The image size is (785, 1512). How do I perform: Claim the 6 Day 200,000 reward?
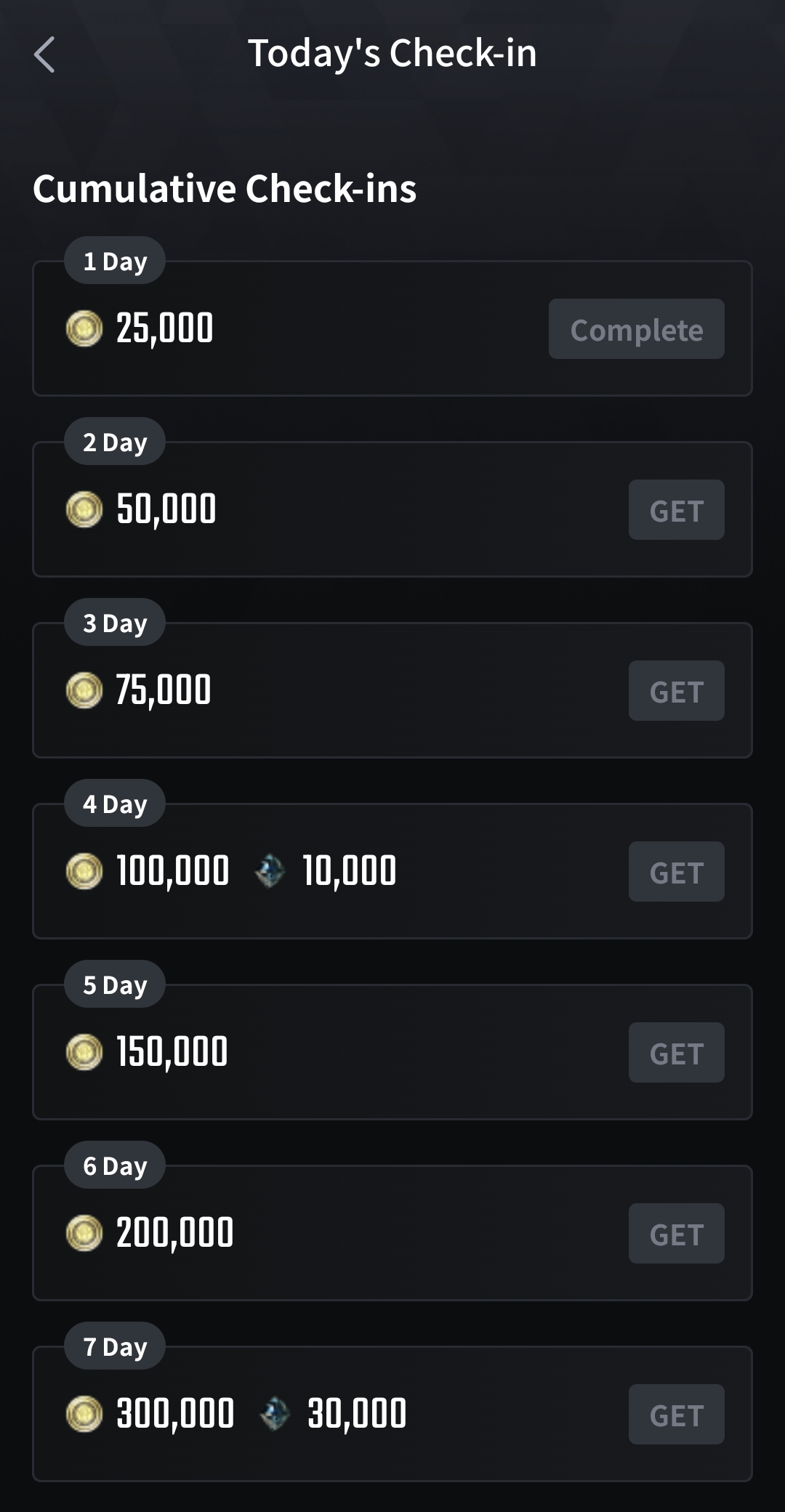(x=676, y=1234)
